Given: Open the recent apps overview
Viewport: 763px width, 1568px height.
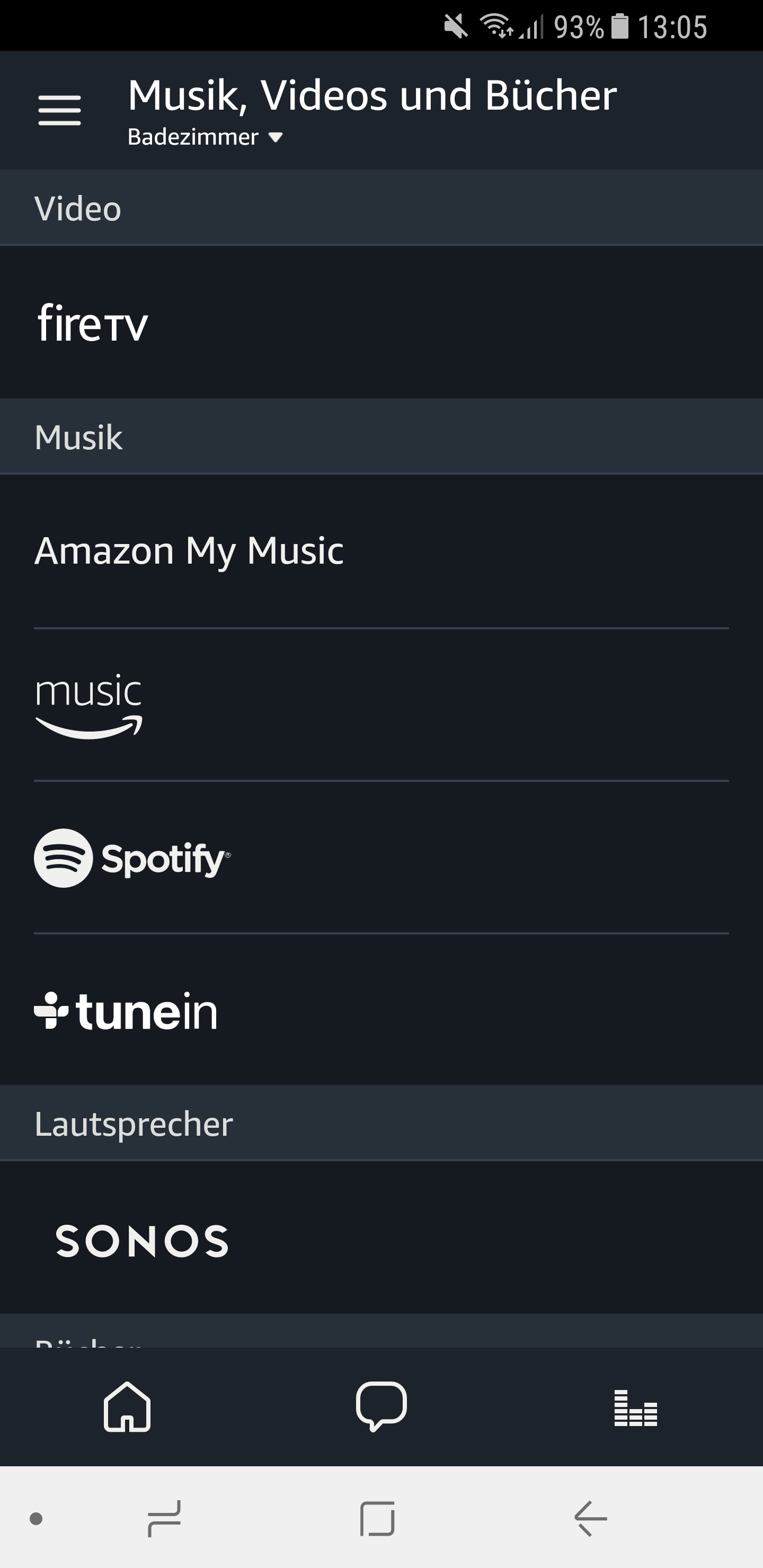Looking at the screenshot, I should pos(164,1519).
